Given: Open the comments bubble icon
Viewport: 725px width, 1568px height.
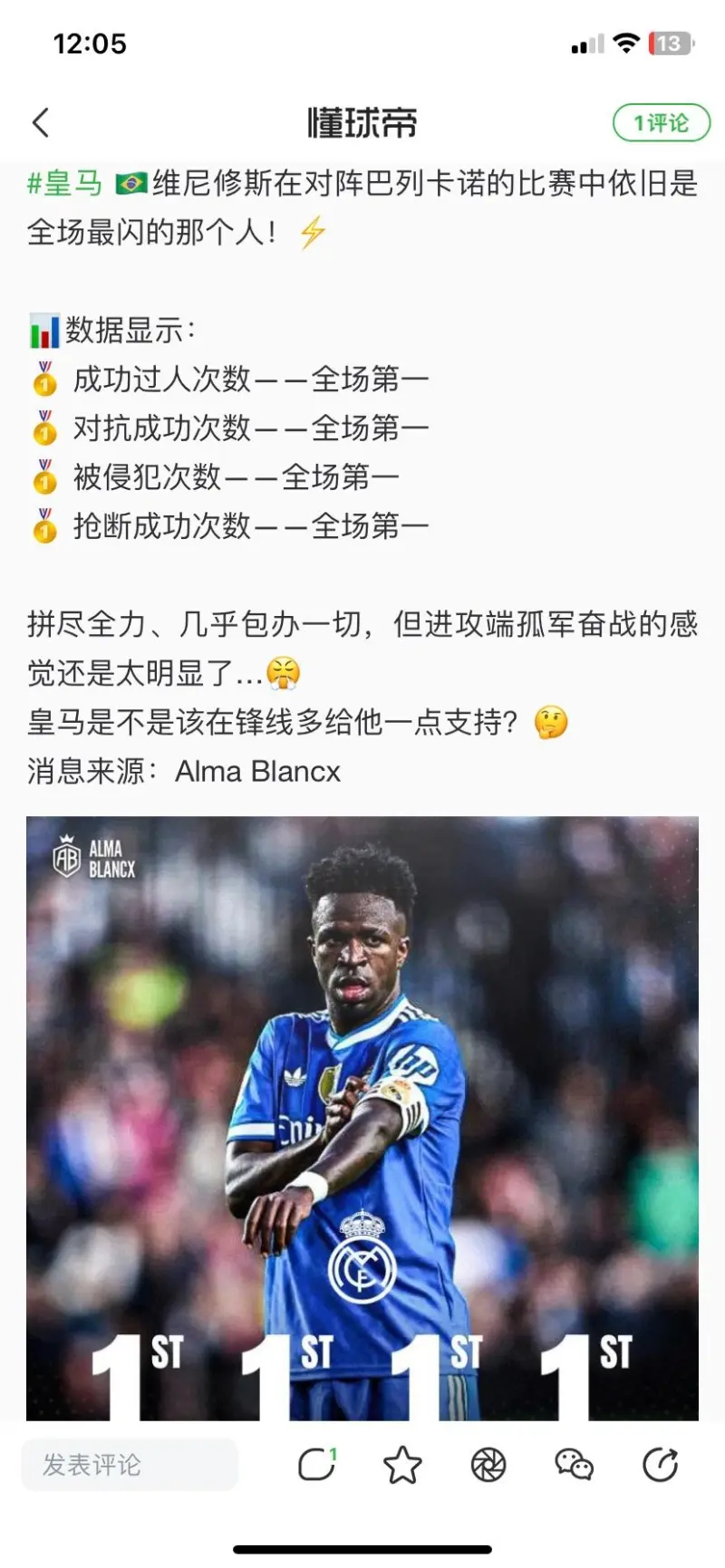Looking at the screenshot, I should 316,1465.
